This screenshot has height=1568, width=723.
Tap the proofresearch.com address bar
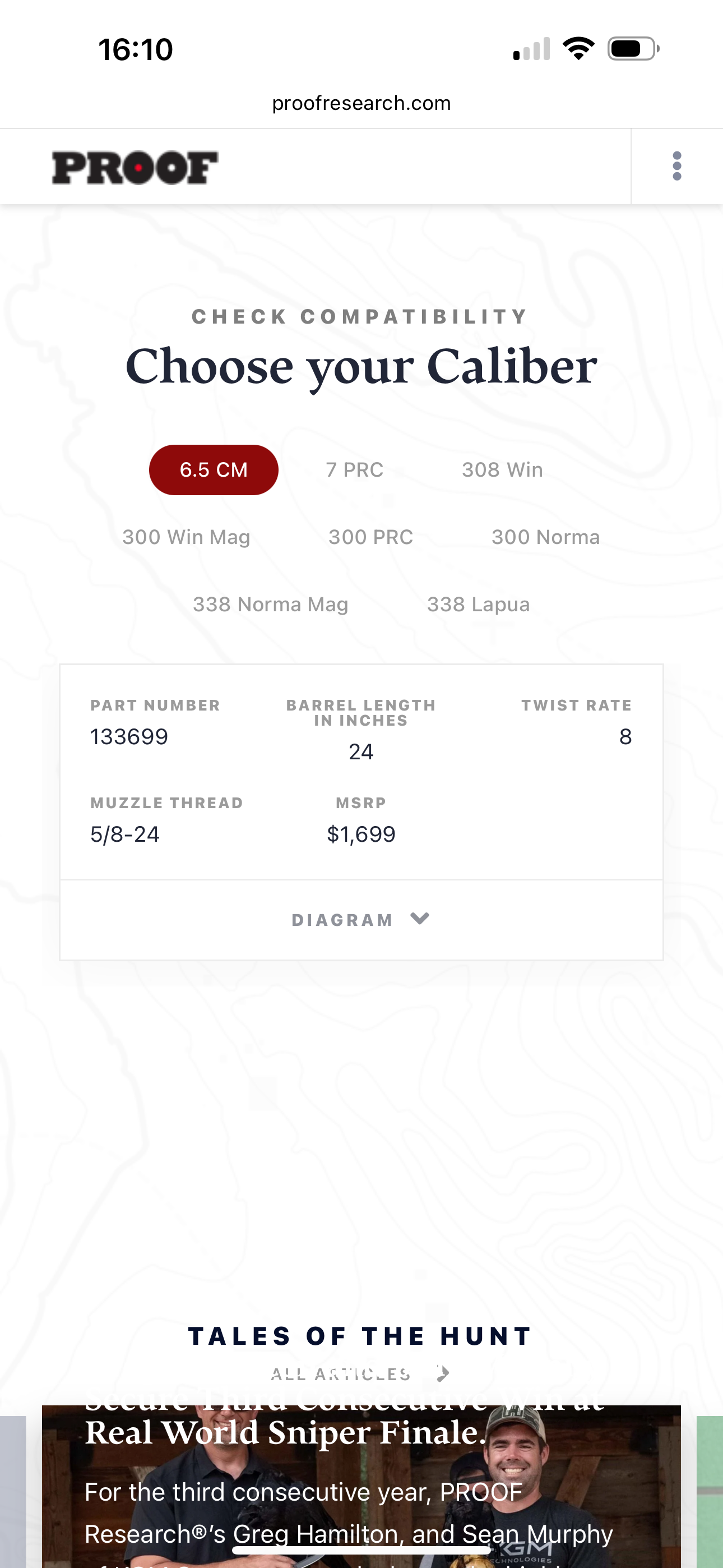click(x=361, y=104)
